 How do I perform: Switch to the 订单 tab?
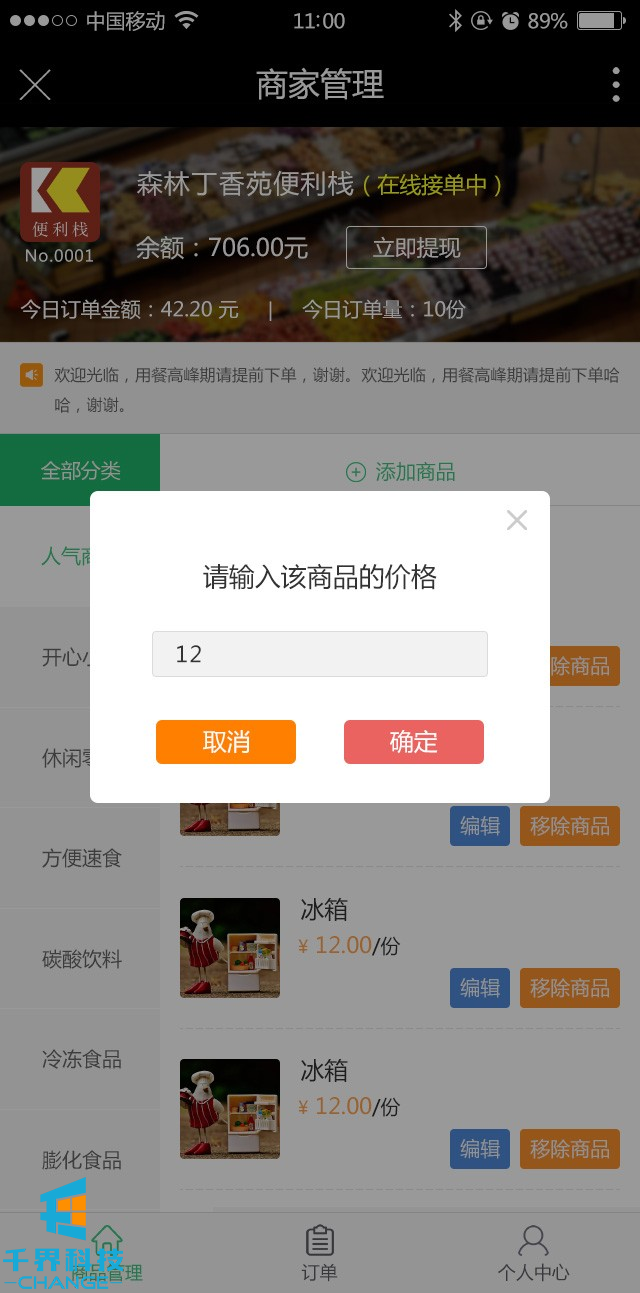click(x=320, y=1254)
